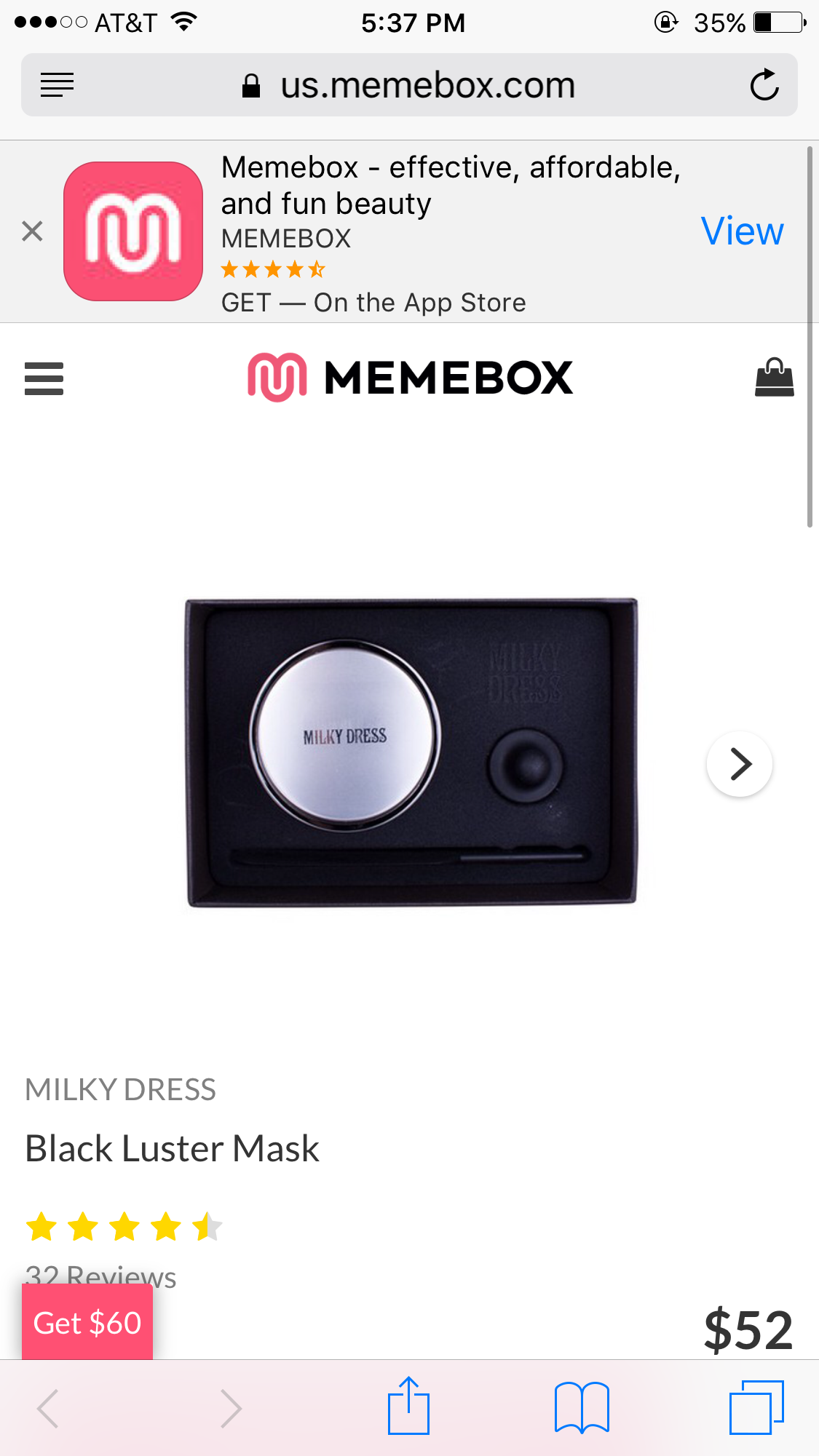The image size is (819, 1456).
Task: Open the shopping bag
Action: point(774,378)
